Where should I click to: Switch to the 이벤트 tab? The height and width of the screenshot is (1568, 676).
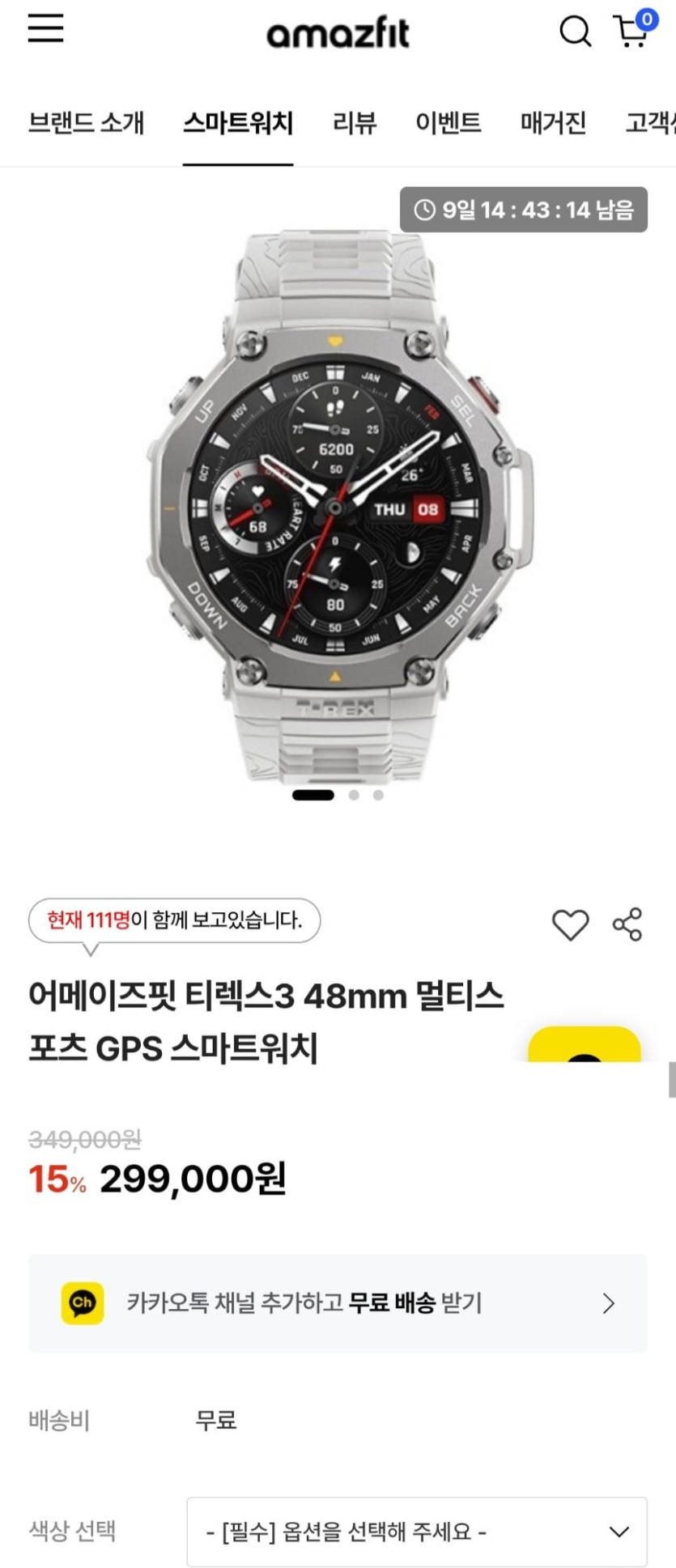point(448,123)
